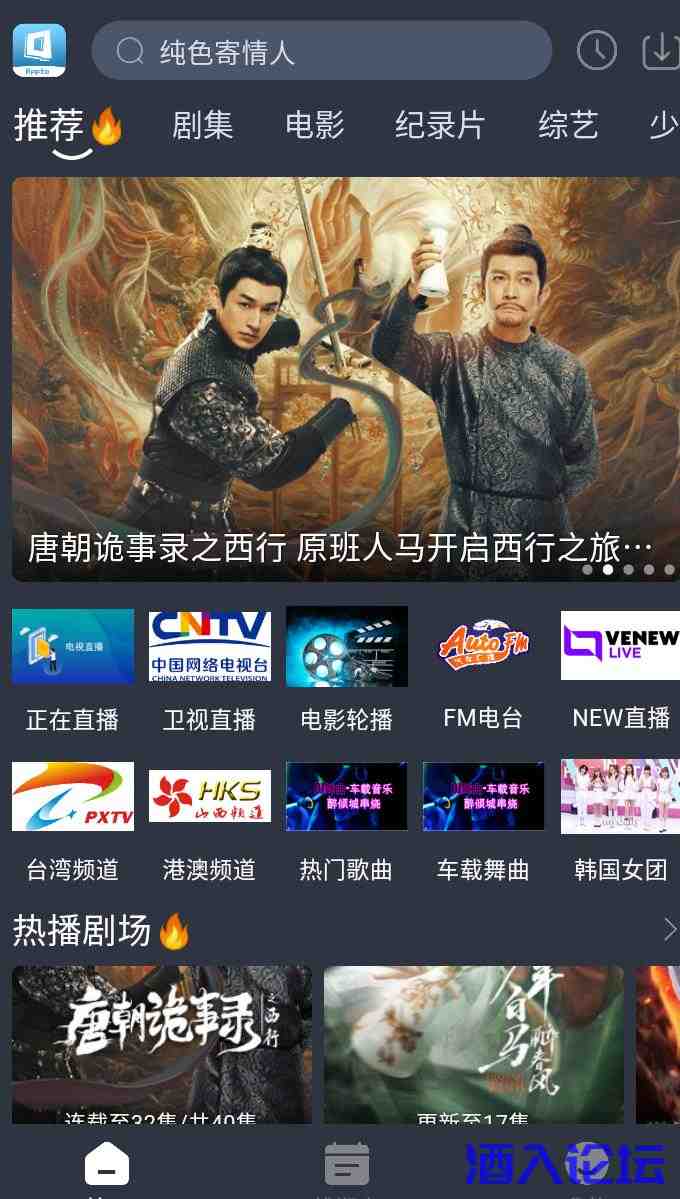The width and height of the screenshot is (680, 1199).
Task: Browse 台湾频道 channels
Action: pyautogui.click(x=73, y=818)
